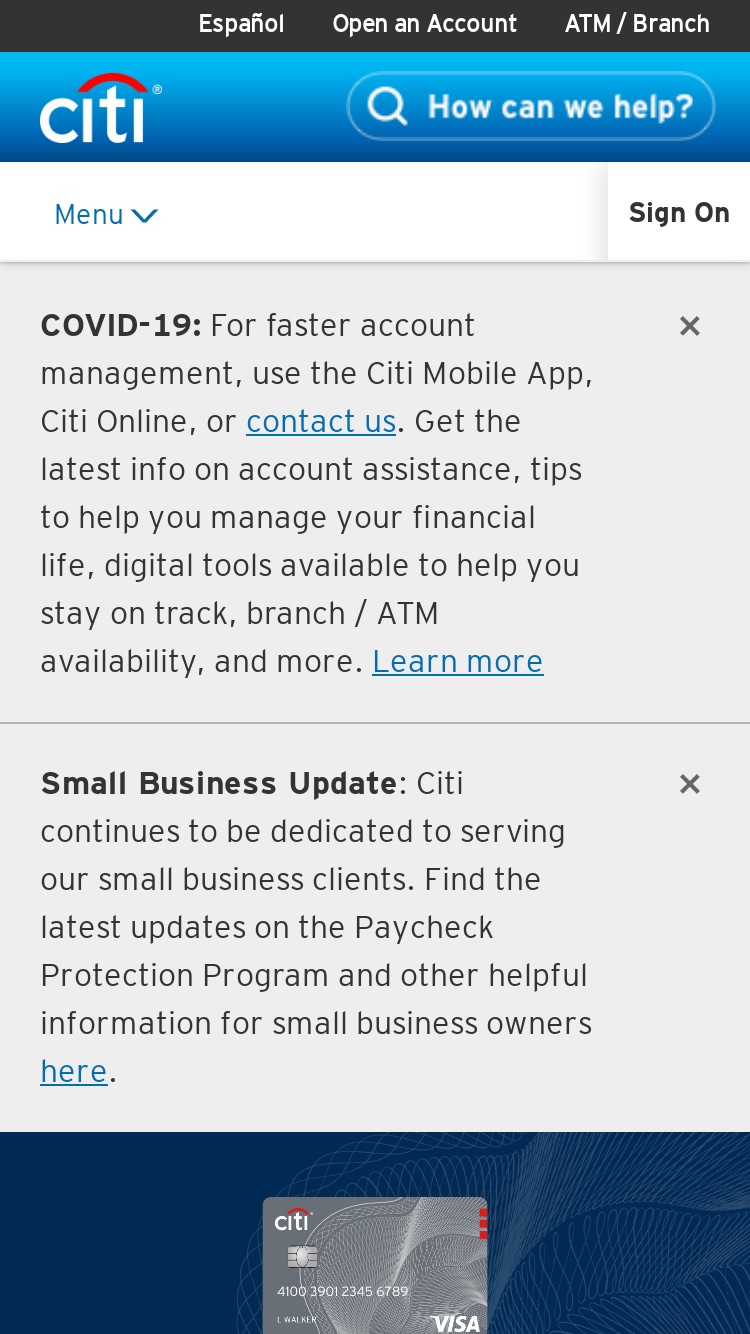Open the Citi Visa card promotion
Image resolution: width=750 pixels, height=1334 pixels.
point(375,1265)
